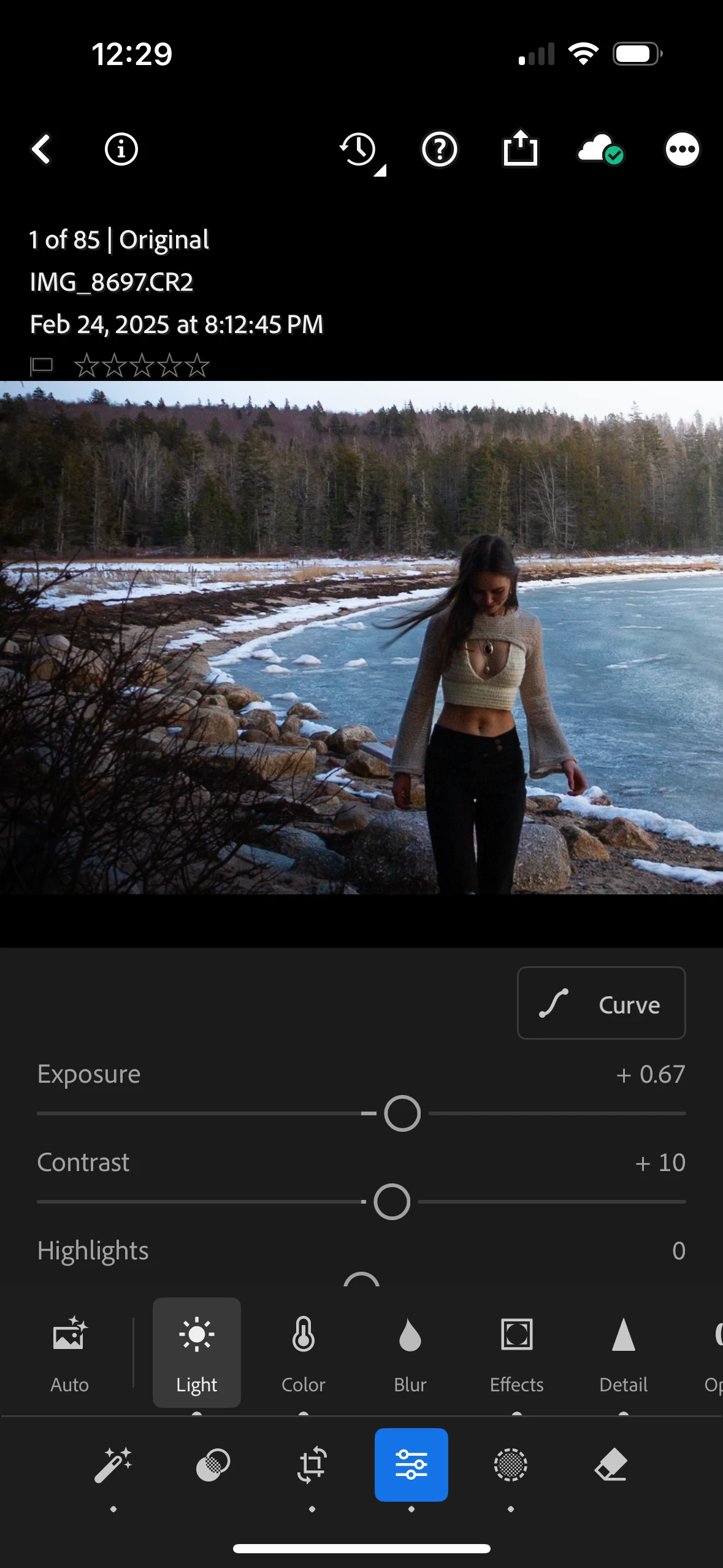Open the three-dot overflow menu
Image resolution: width=723 pixels, height=1568 pixels.
coord(682,149)
